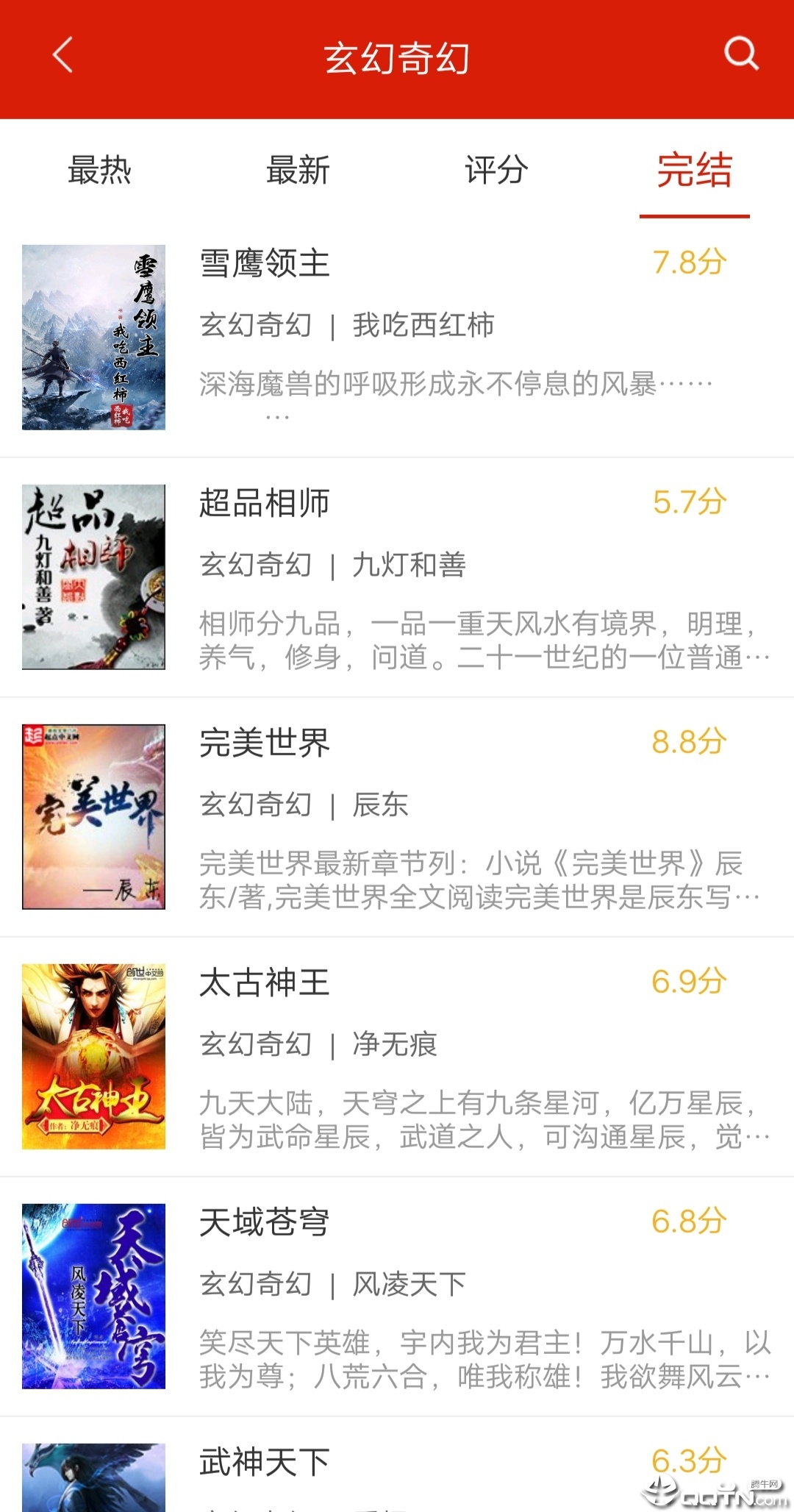Switch to the 最热 tab
The width and height of the screenshot is (794, 1512).
(100, 171)
